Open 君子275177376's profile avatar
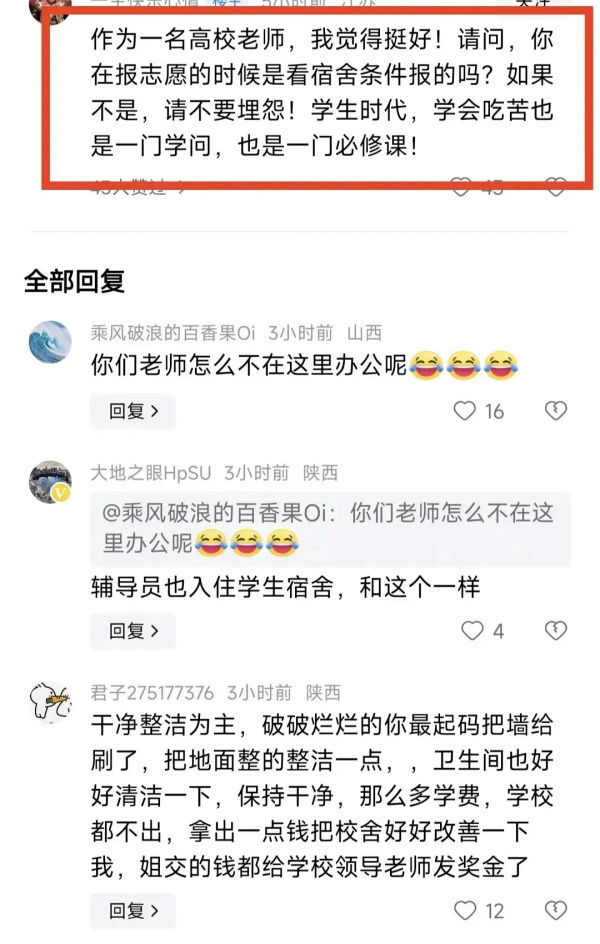This screenshot has width=600, height=944. (x=50, y=702)
